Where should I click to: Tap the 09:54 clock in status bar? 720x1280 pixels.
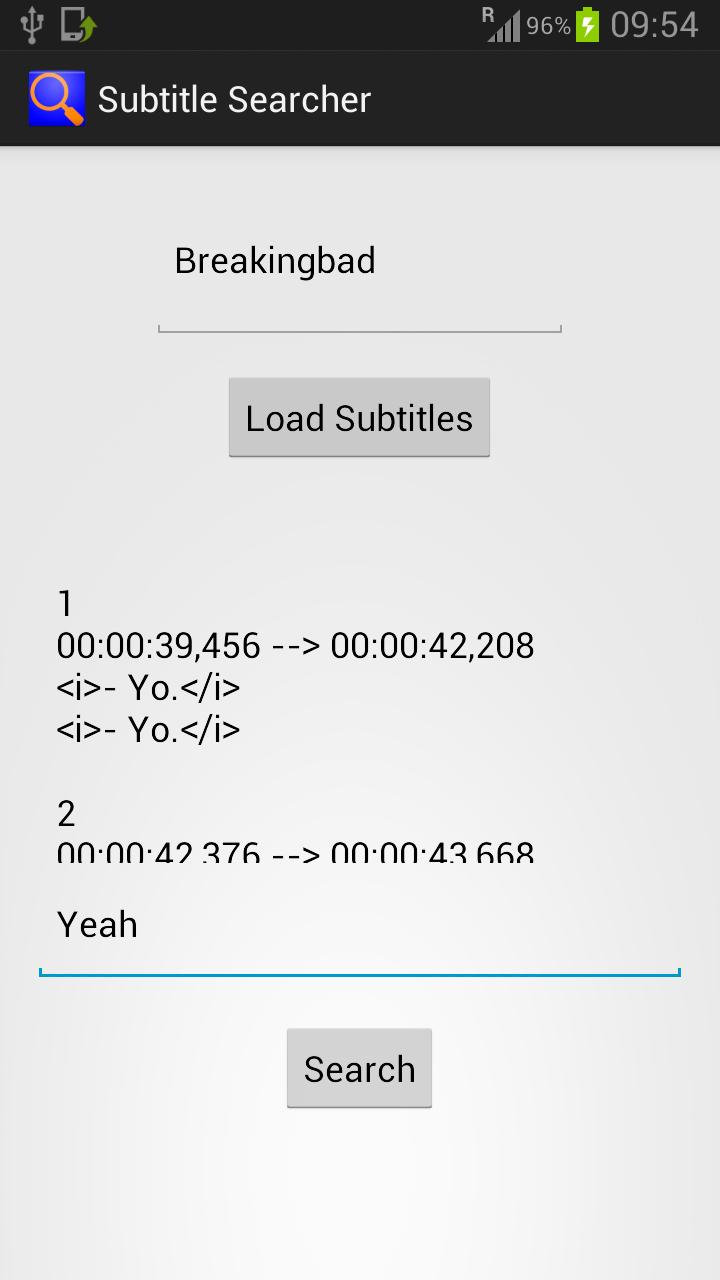655,25
